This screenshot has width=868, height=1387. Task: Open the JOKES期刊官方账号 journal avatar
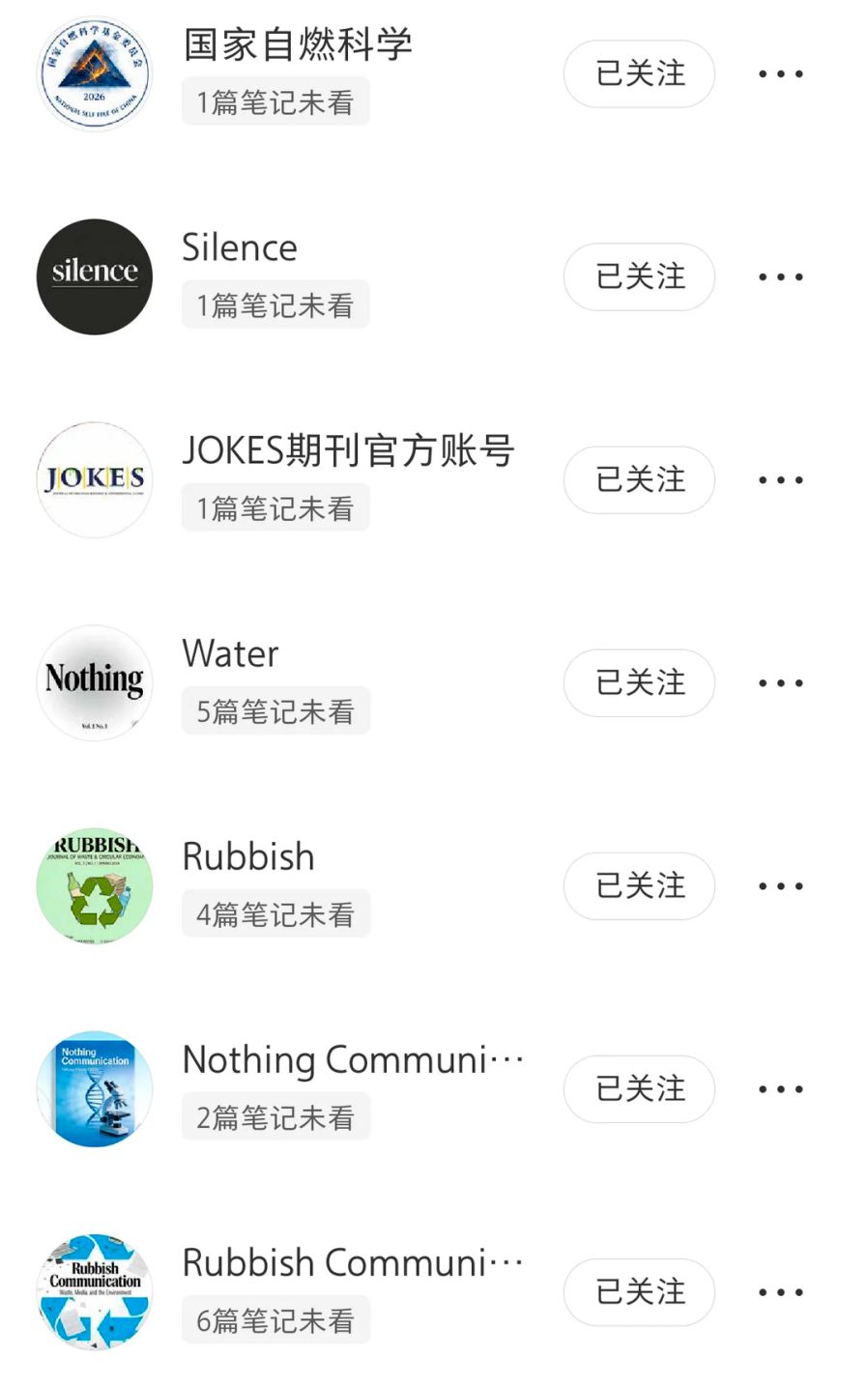point(94,479)
